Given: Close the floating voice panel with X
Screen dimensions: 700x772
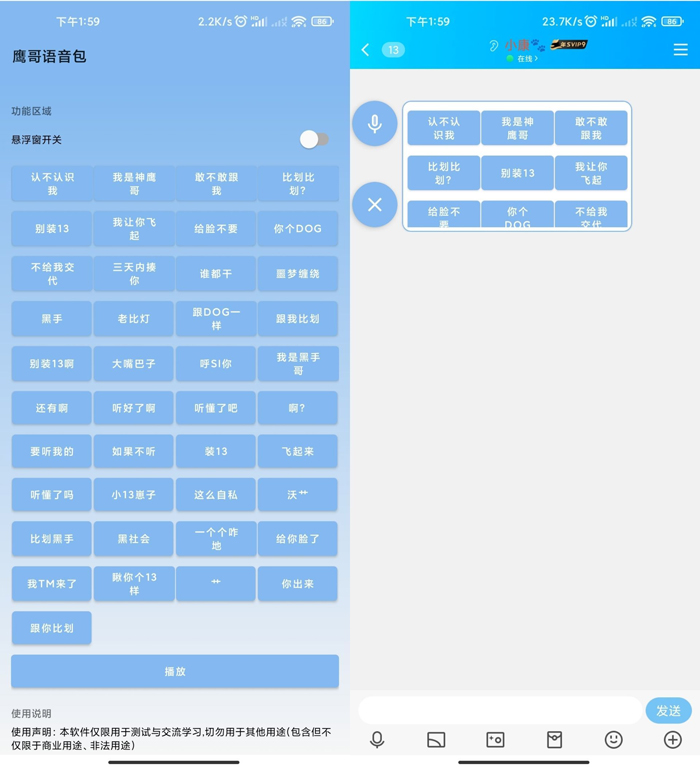Looking at the screenshot, I should click(375, 205).
